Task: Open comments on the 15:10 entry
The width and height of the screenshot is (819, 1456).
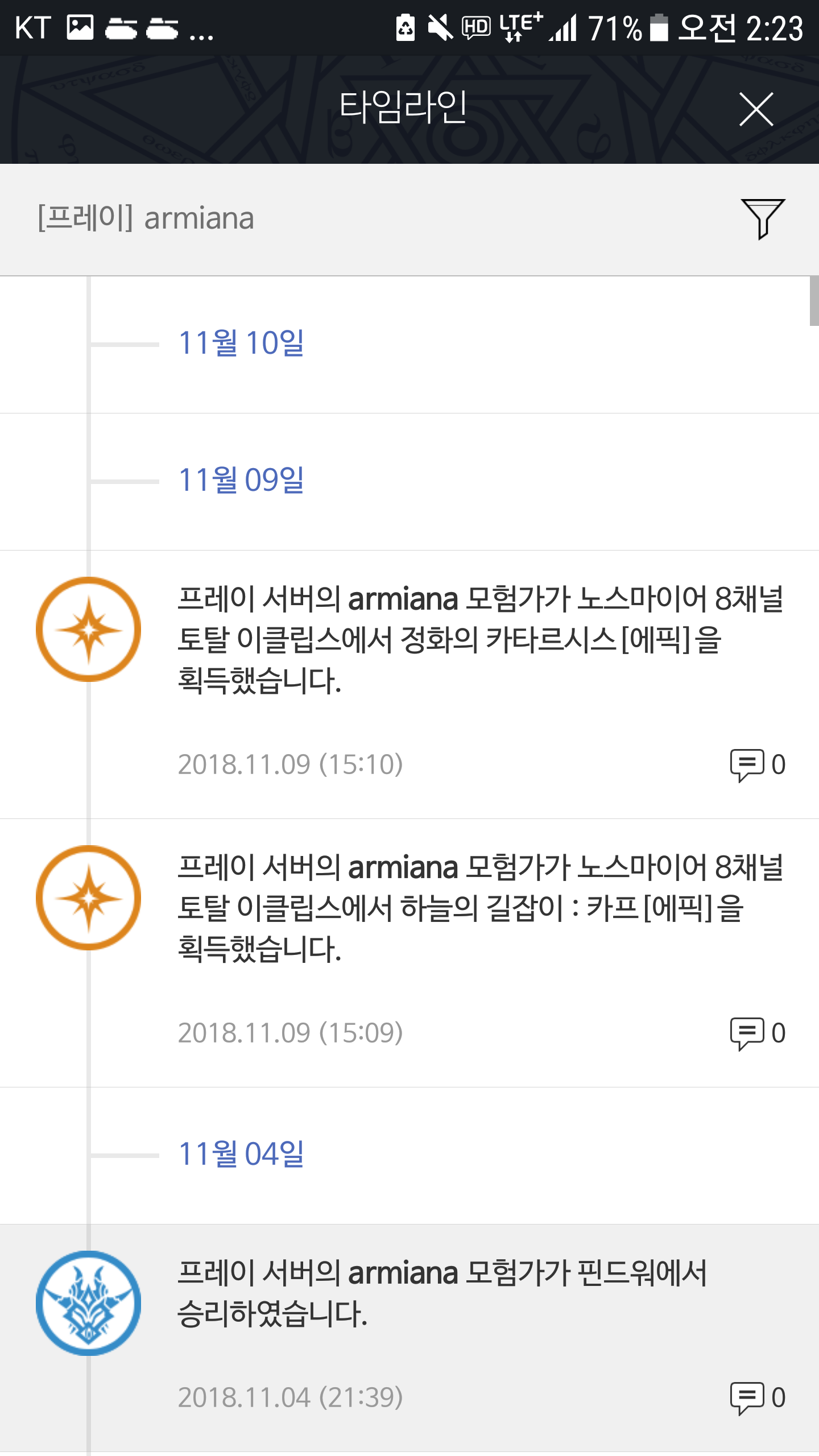Action: tap(758, 765)
